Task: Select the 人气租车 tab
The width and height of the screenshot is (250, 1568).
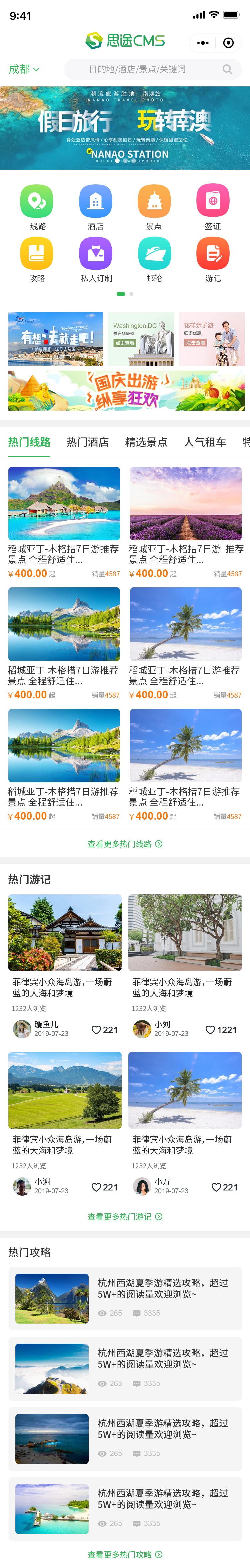Action: pyautogui.click(x=205, y=442)
